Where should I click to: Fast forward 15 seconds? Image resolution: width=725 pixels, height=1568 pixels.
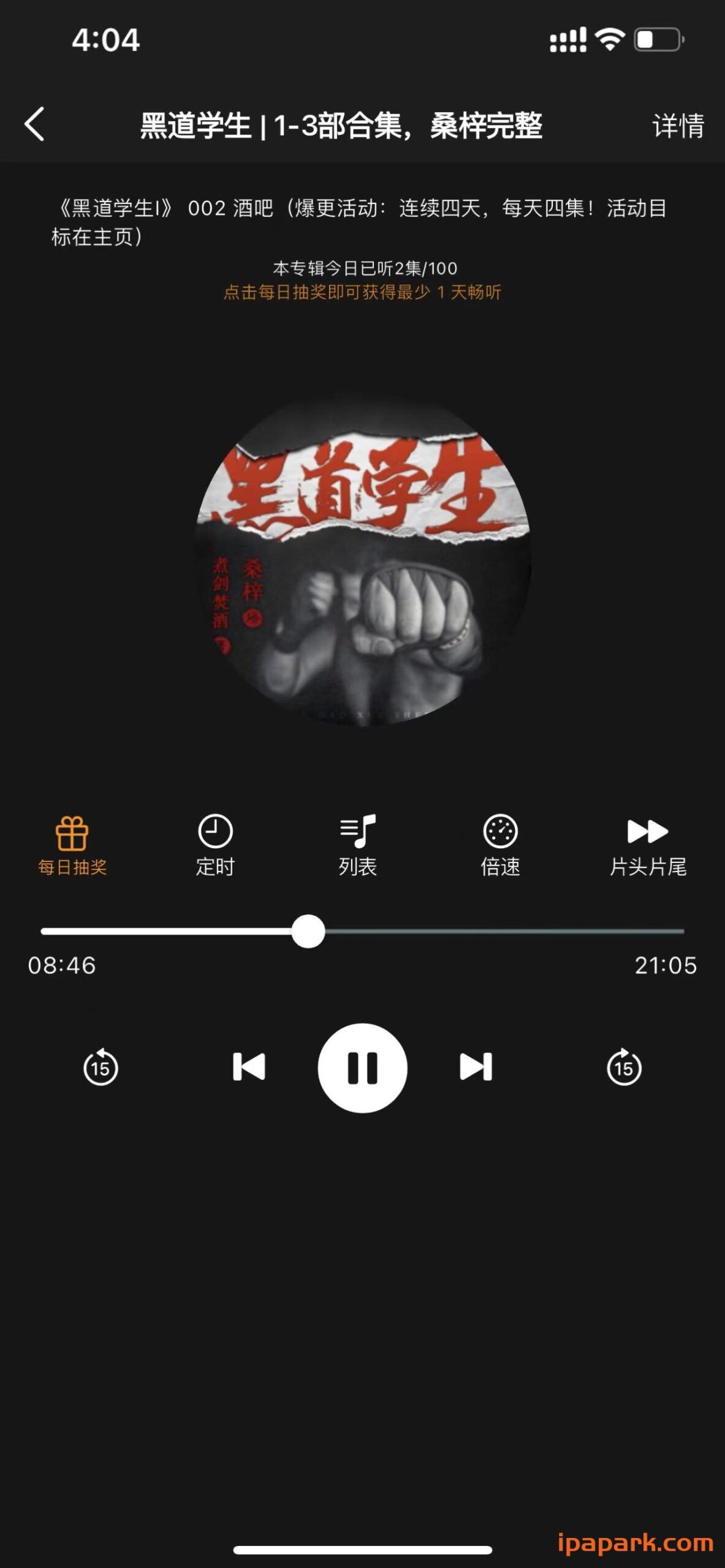coord(624,1069)
